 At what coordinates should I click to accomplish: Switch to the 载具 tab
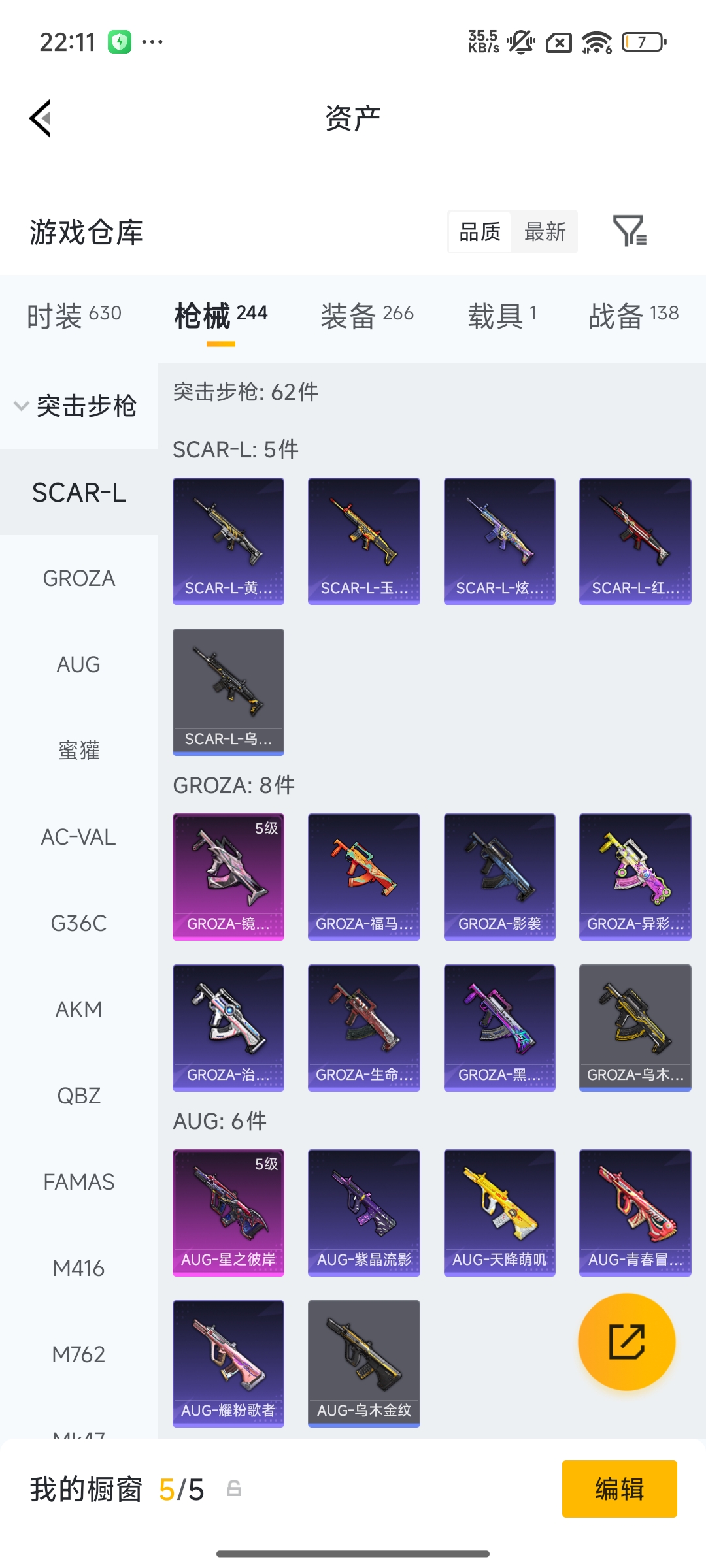coord(501,316)
